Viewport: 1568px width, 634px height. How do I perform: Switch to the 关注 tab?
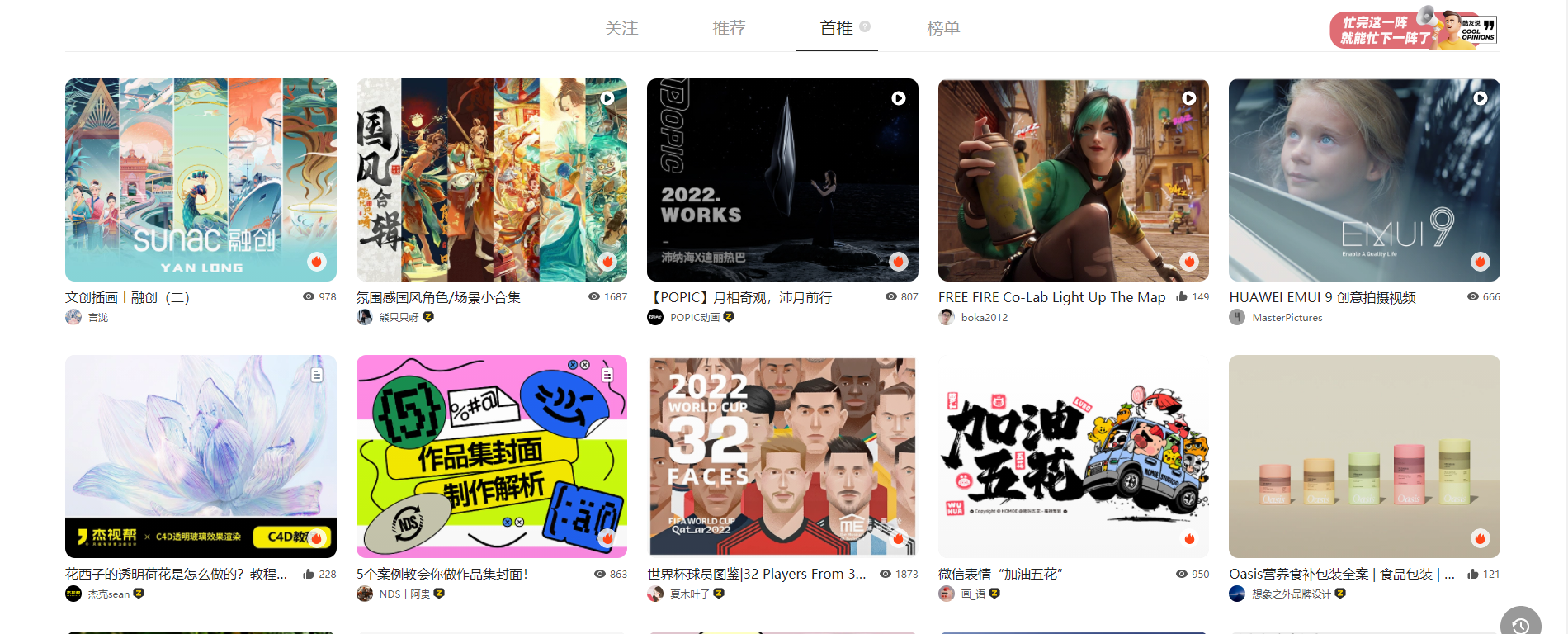621,28
